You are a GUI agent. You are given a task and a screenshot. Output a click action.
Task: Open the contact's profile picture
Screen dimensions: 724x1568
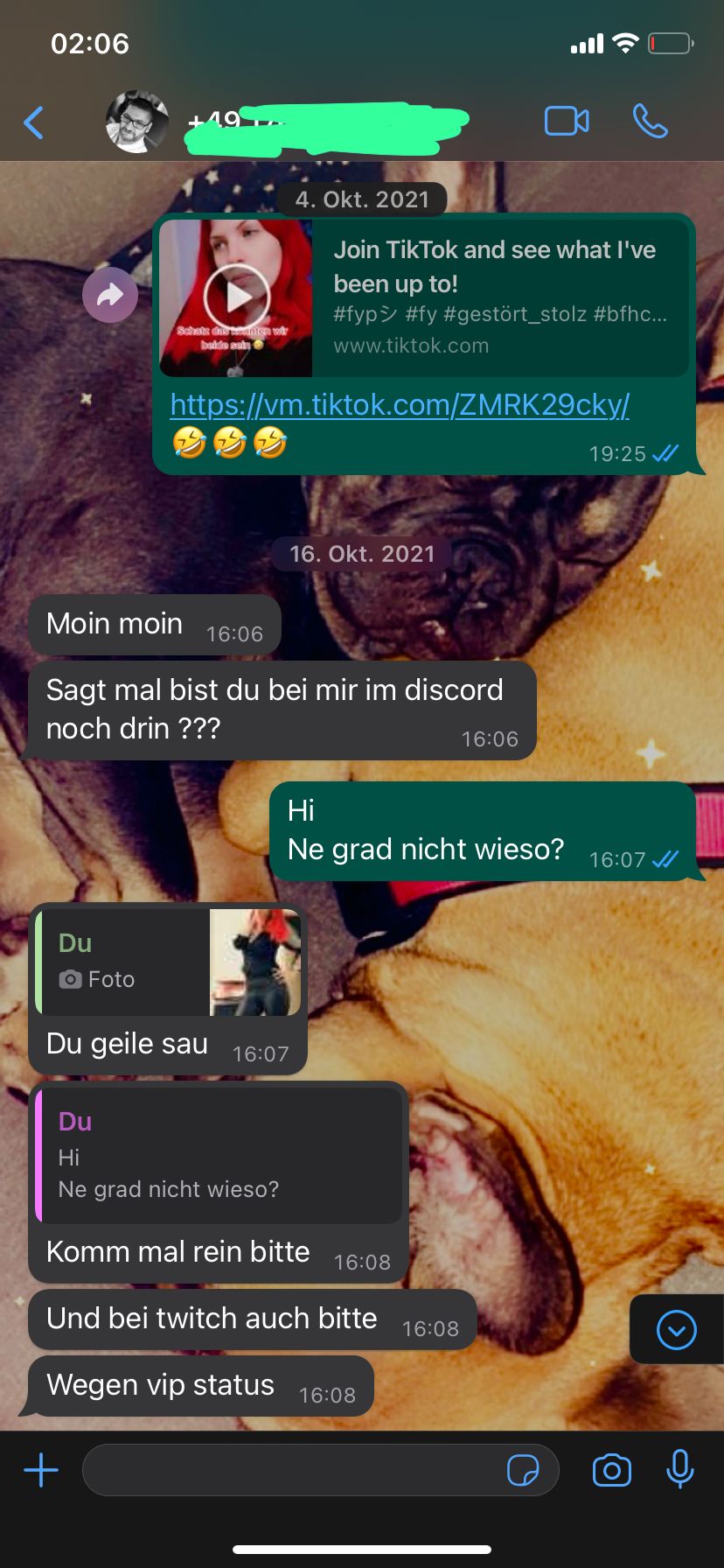tap(137, 122)
